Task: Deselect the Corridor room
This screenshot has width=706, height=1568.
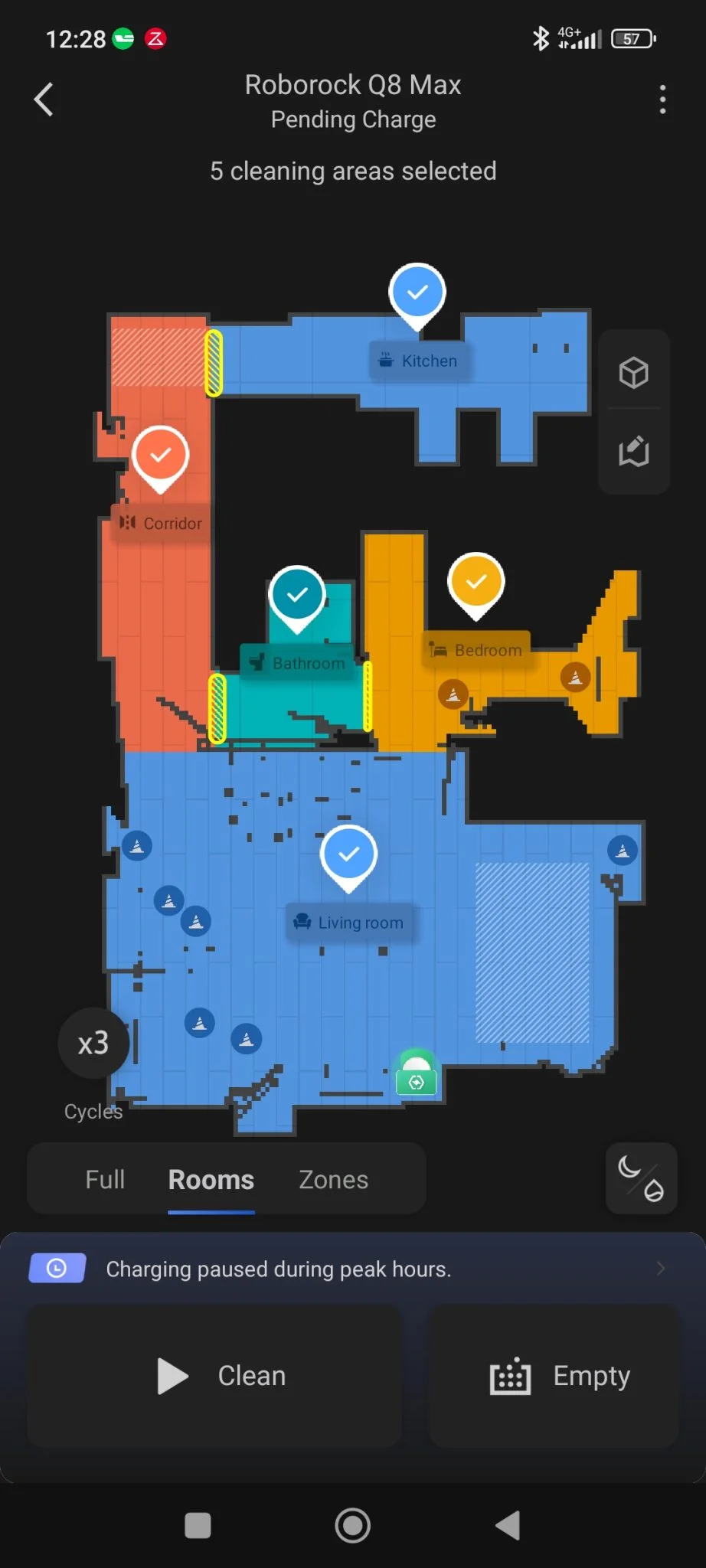Action: coord(160,456)
